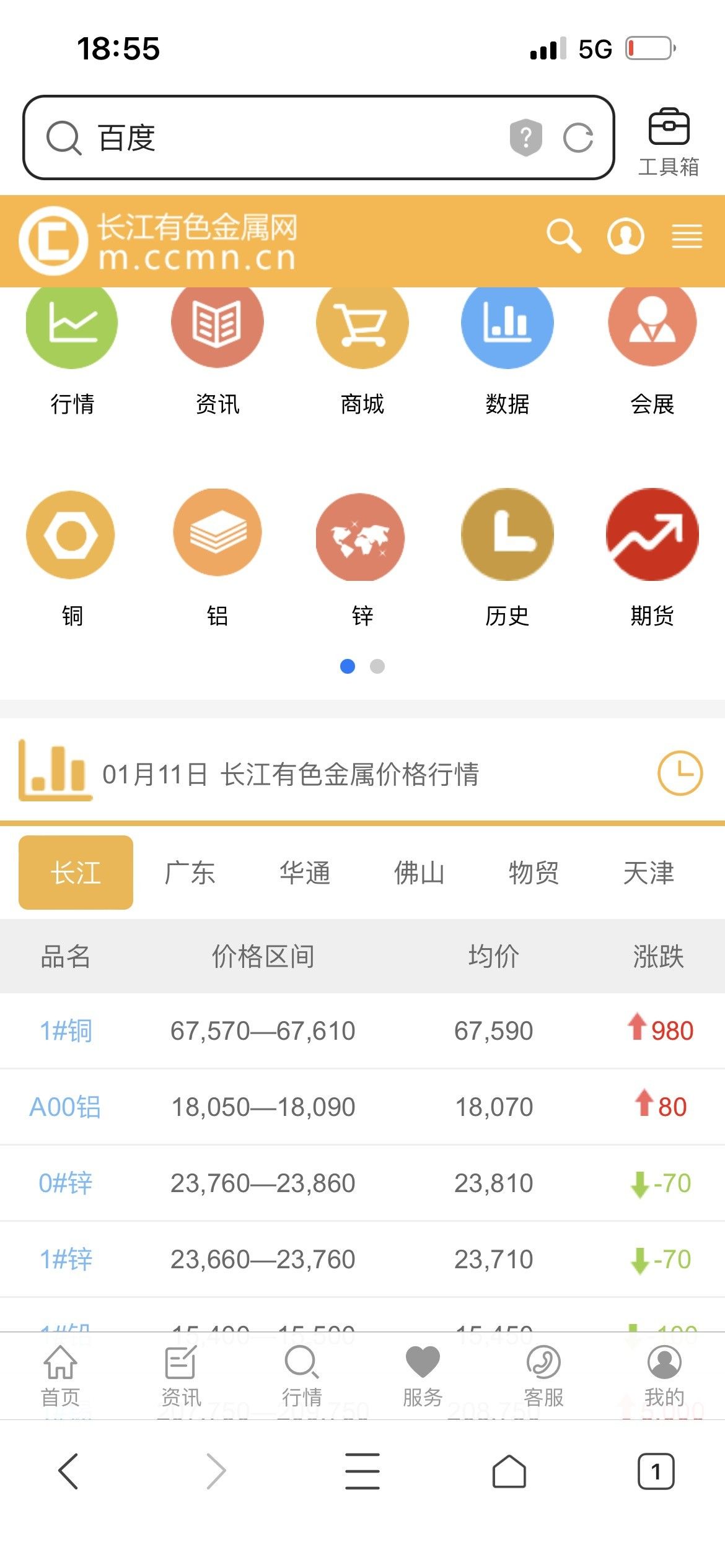The height and width of the screenshot is (1568, 725).
Task: Reload the page with the refresh icon
Action: 578,137
